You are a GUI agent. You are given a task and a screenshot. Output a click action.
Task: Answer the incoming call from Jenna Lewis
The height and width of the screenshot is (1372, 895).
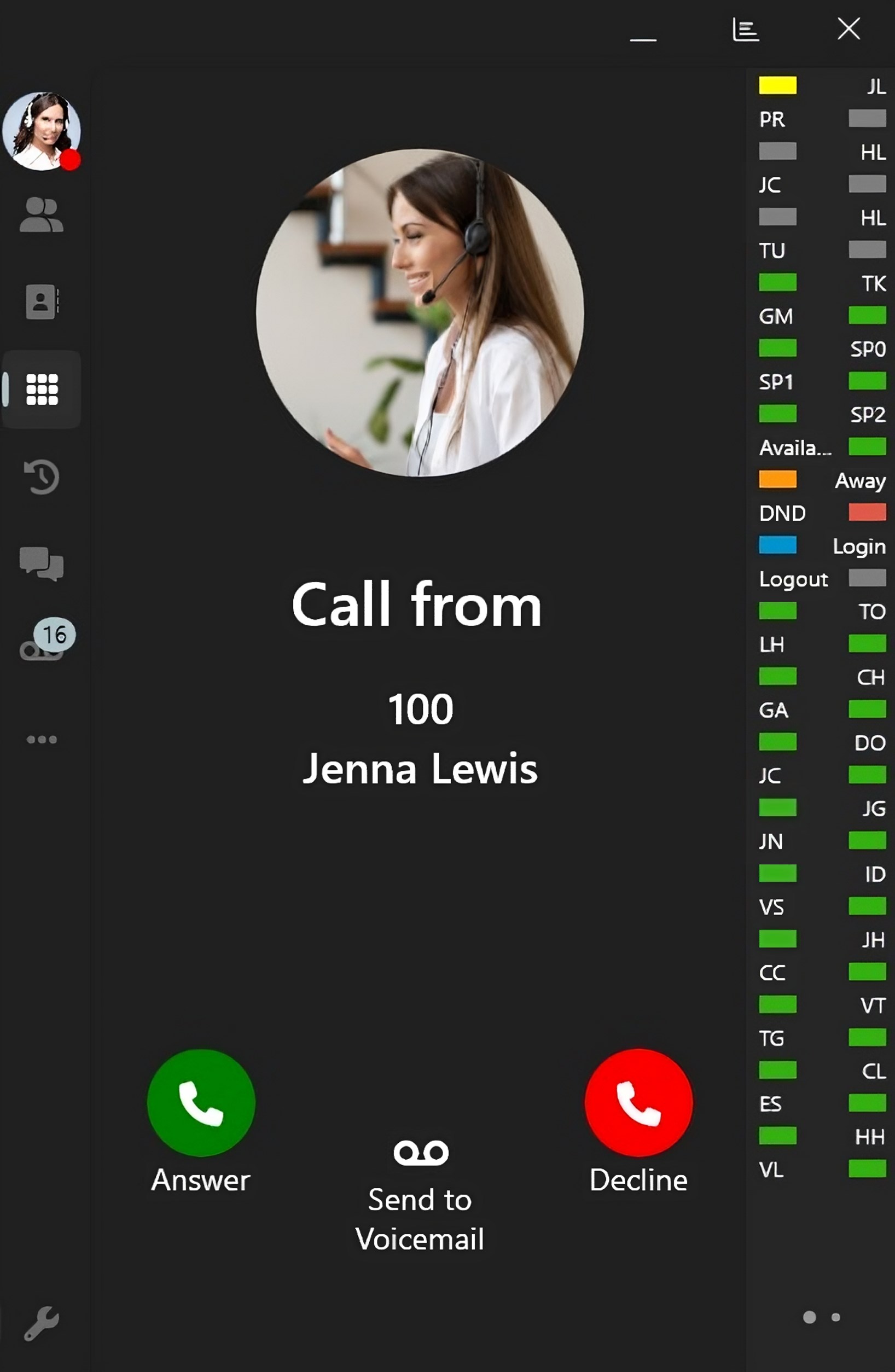point(201,1102)
